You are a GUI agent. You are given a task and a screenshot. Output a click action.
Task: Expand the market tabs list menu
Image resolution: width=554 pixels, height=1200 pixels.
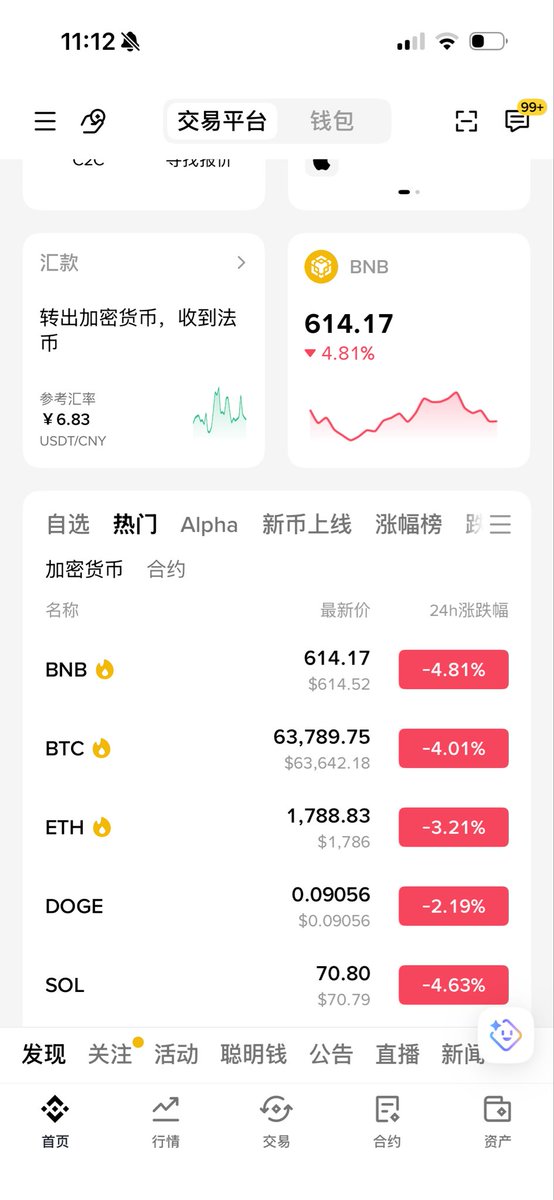[x=500, y=524]
